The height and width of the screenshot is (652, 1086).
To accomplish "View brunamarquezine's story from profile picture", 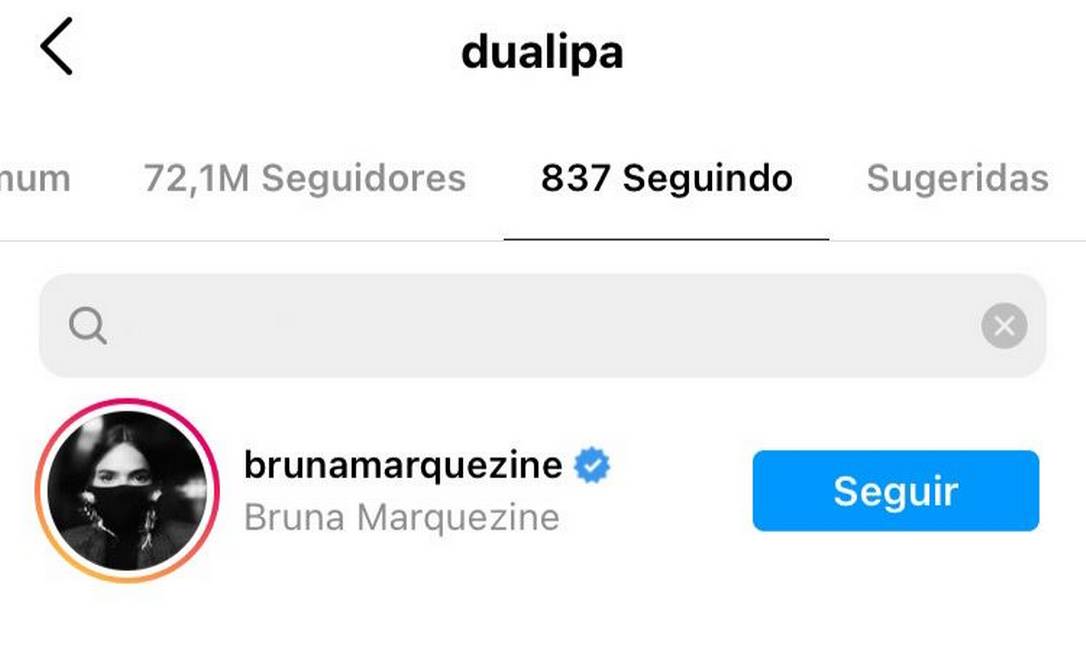I will pos(126,490).
